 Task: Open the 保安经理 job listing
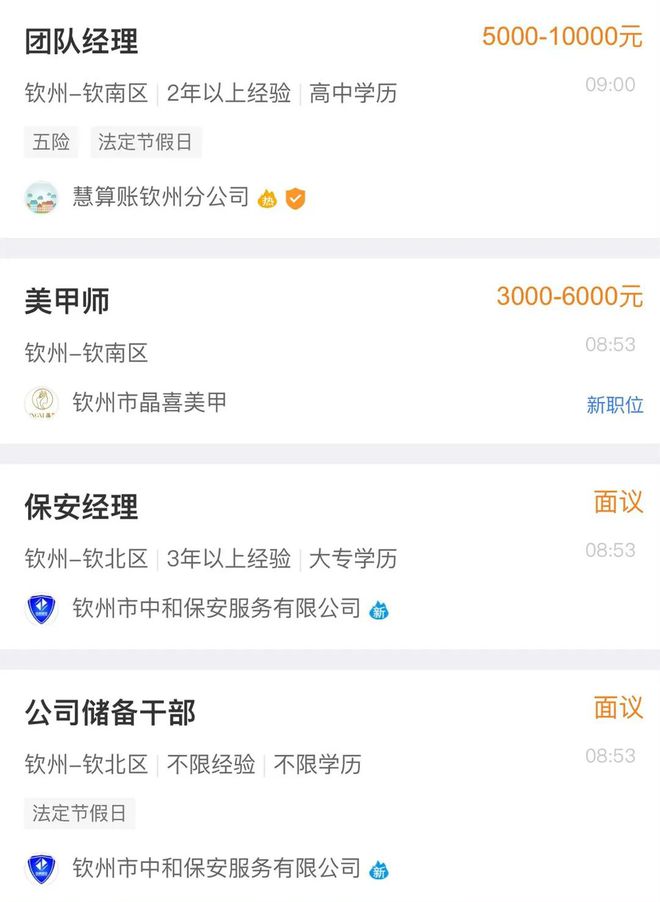tap(82, 507)
